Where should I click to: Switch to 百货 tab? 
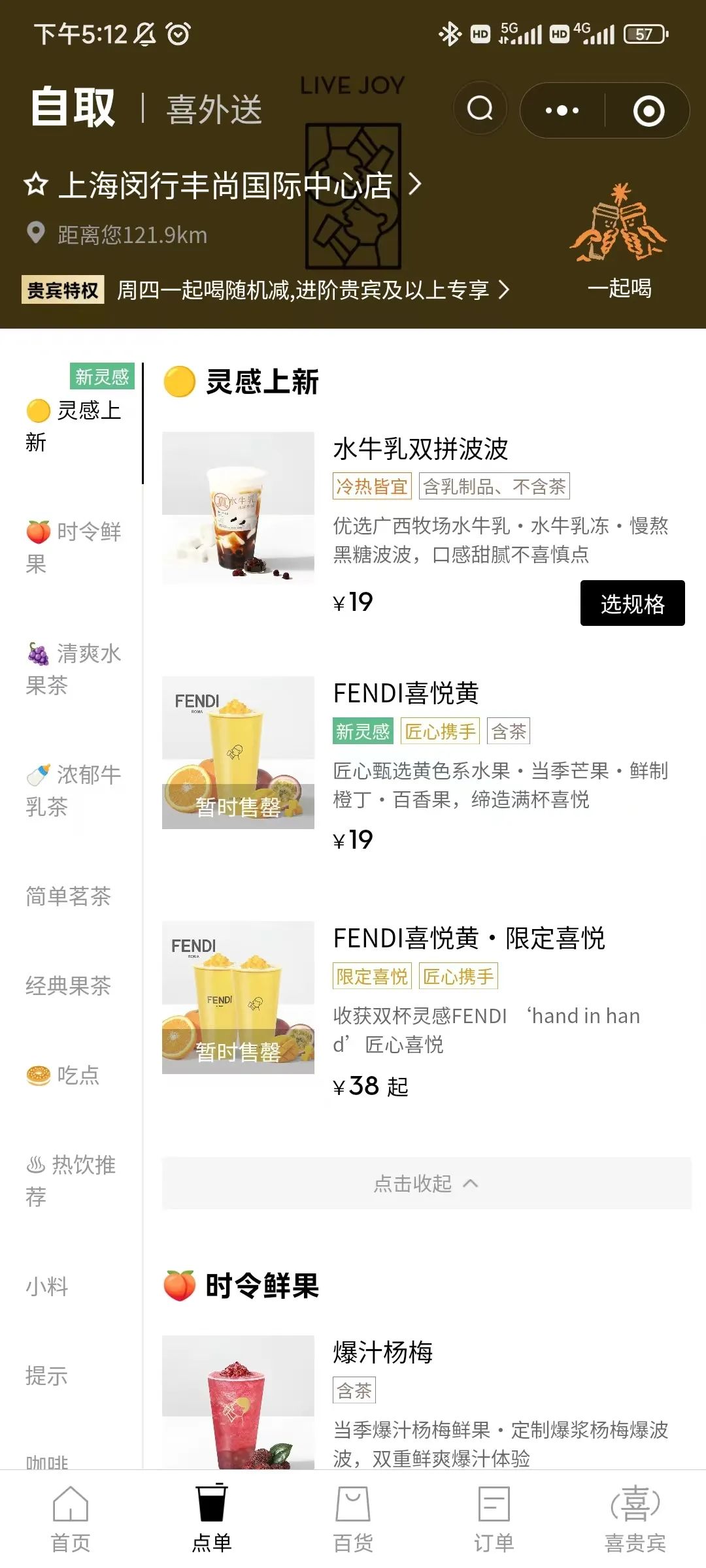[x=353, y=1519]
